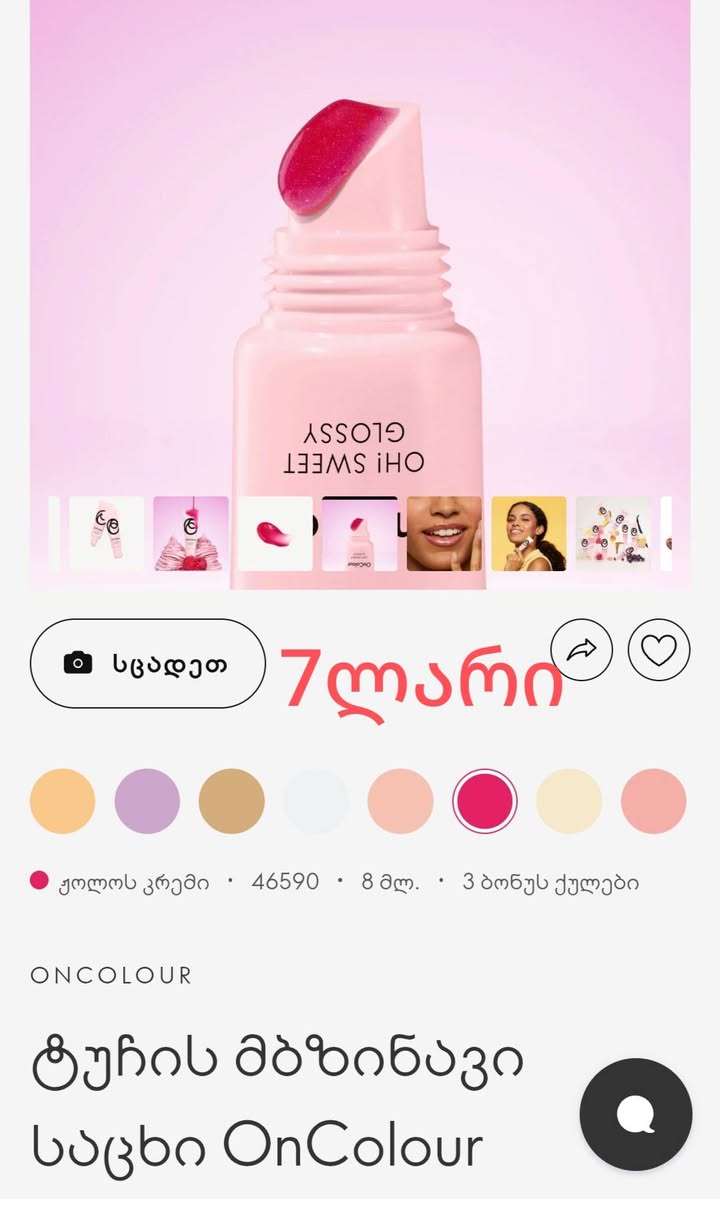View thumbnail of two gloss tubes
The image size is (720, 1205).
pos(106,534)
